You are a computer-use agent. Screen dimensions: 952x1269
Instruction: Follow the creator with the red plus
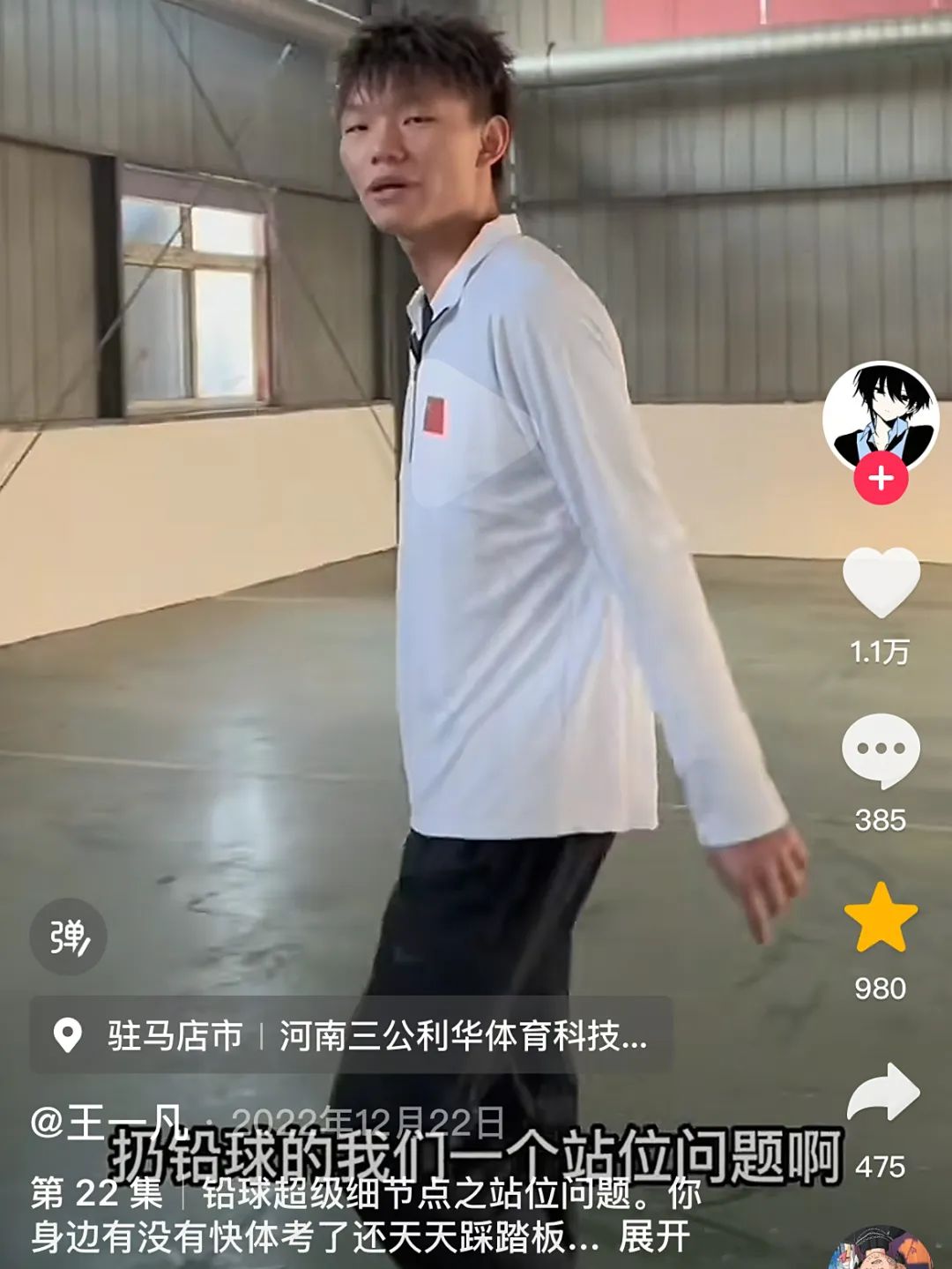(881, 479)
